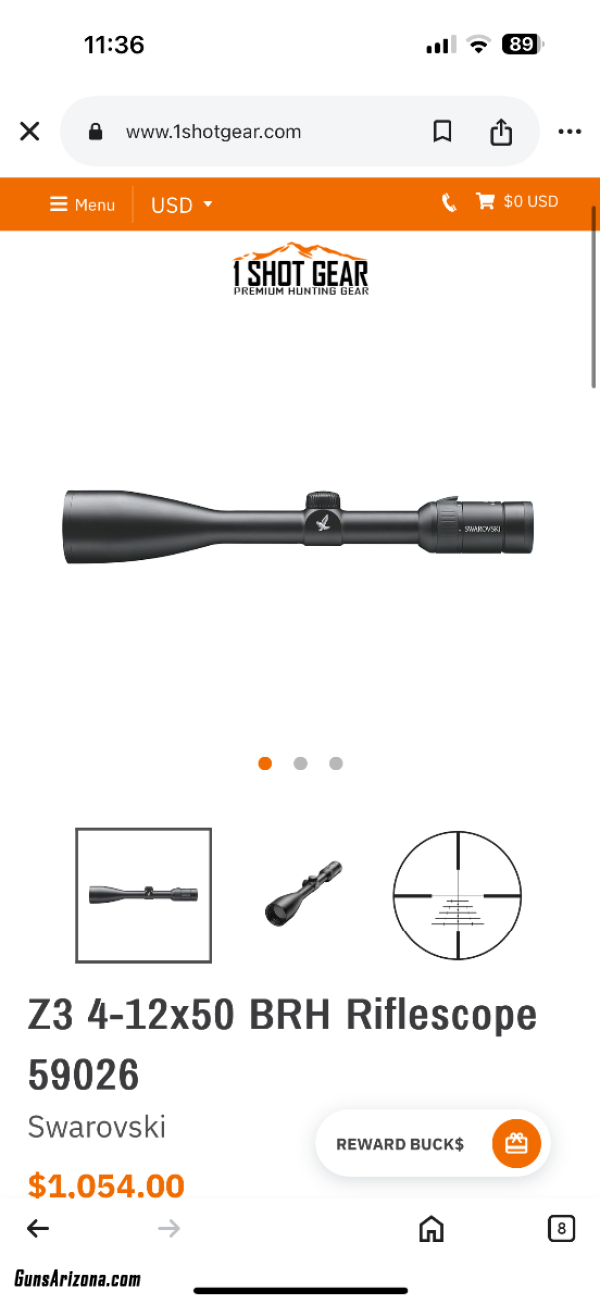
Task: Go back to the previous page
Action: (x=38, y=1228)
